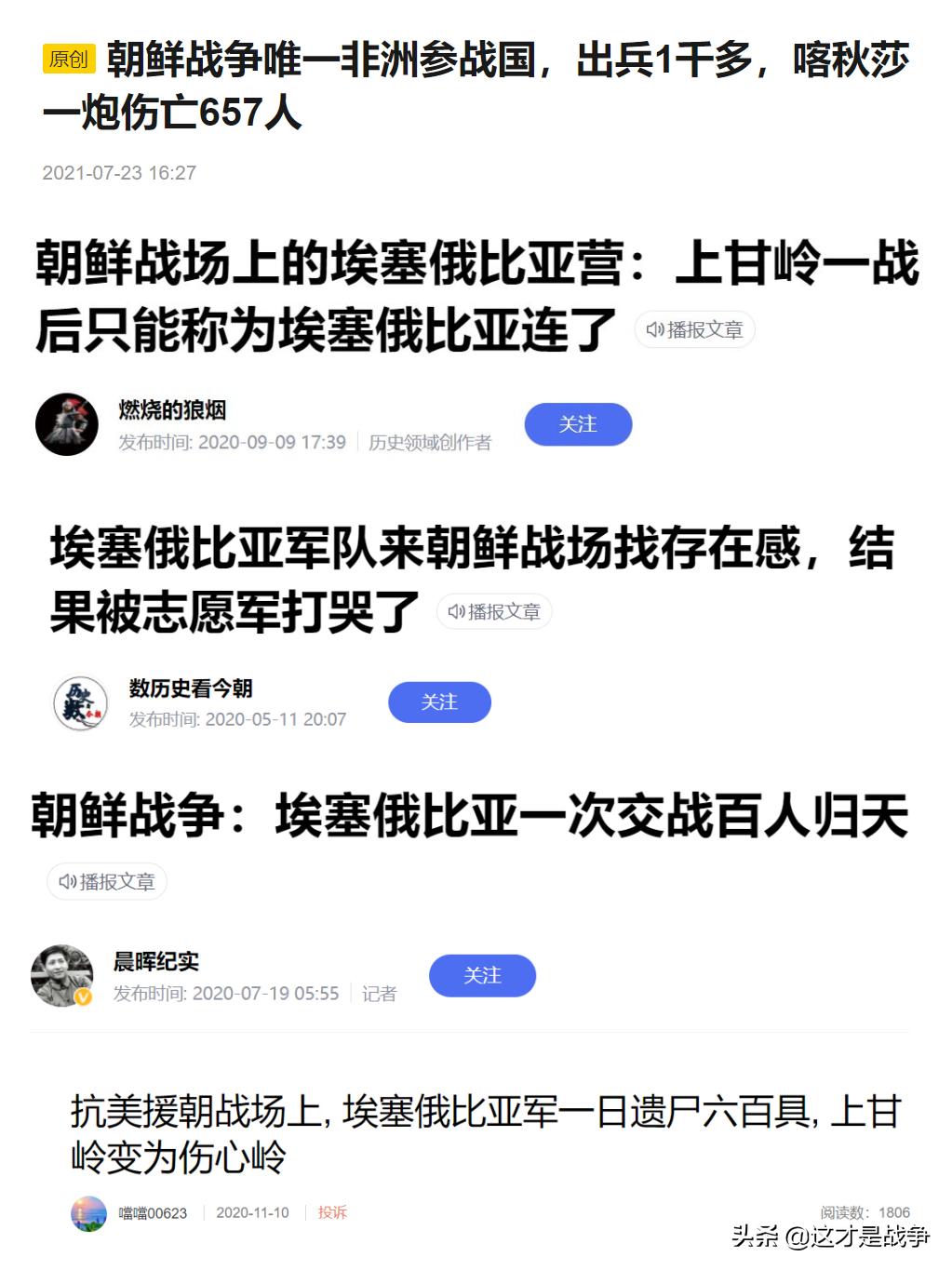Open the 投诉 complaint link

pos(333,1213)
